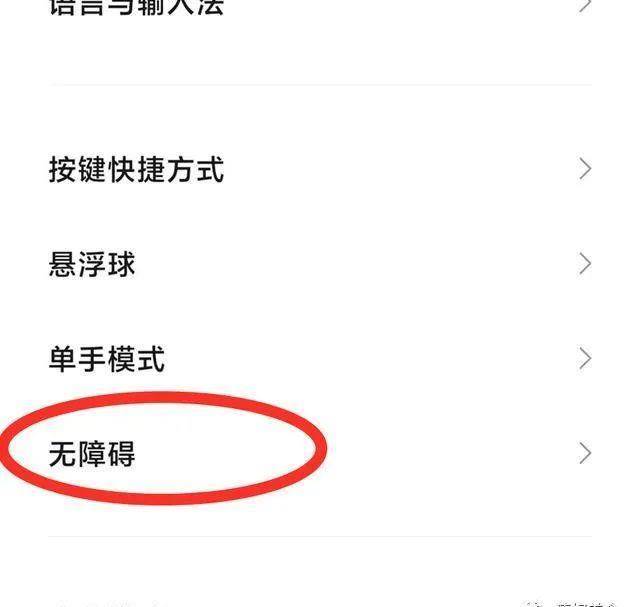This screenshot has height=607, width=640.
Task: Open 语言与输入法 settings
Action: click(136, 8)
